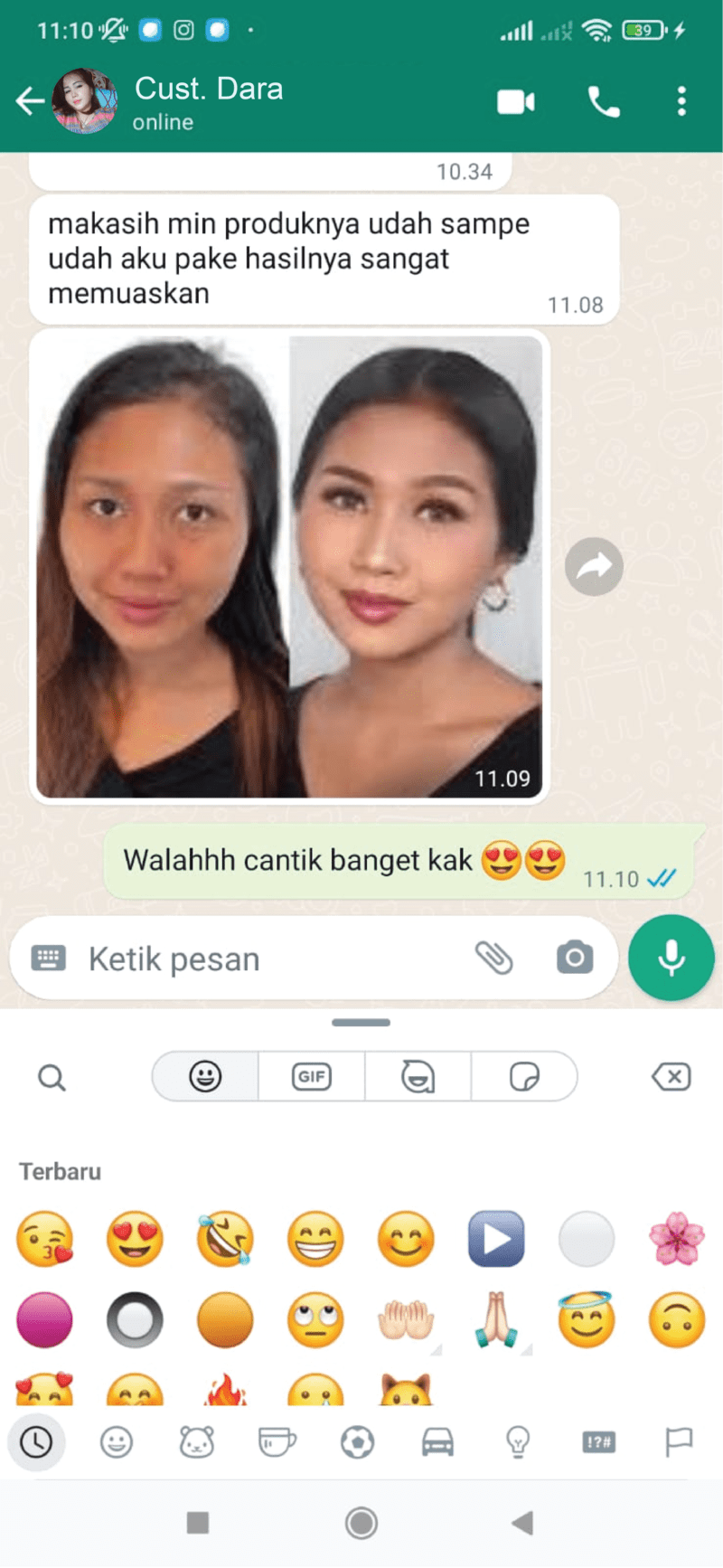Attach a file with the paperclip
This screenshot has width=723, height=1568.
point(493,958)
